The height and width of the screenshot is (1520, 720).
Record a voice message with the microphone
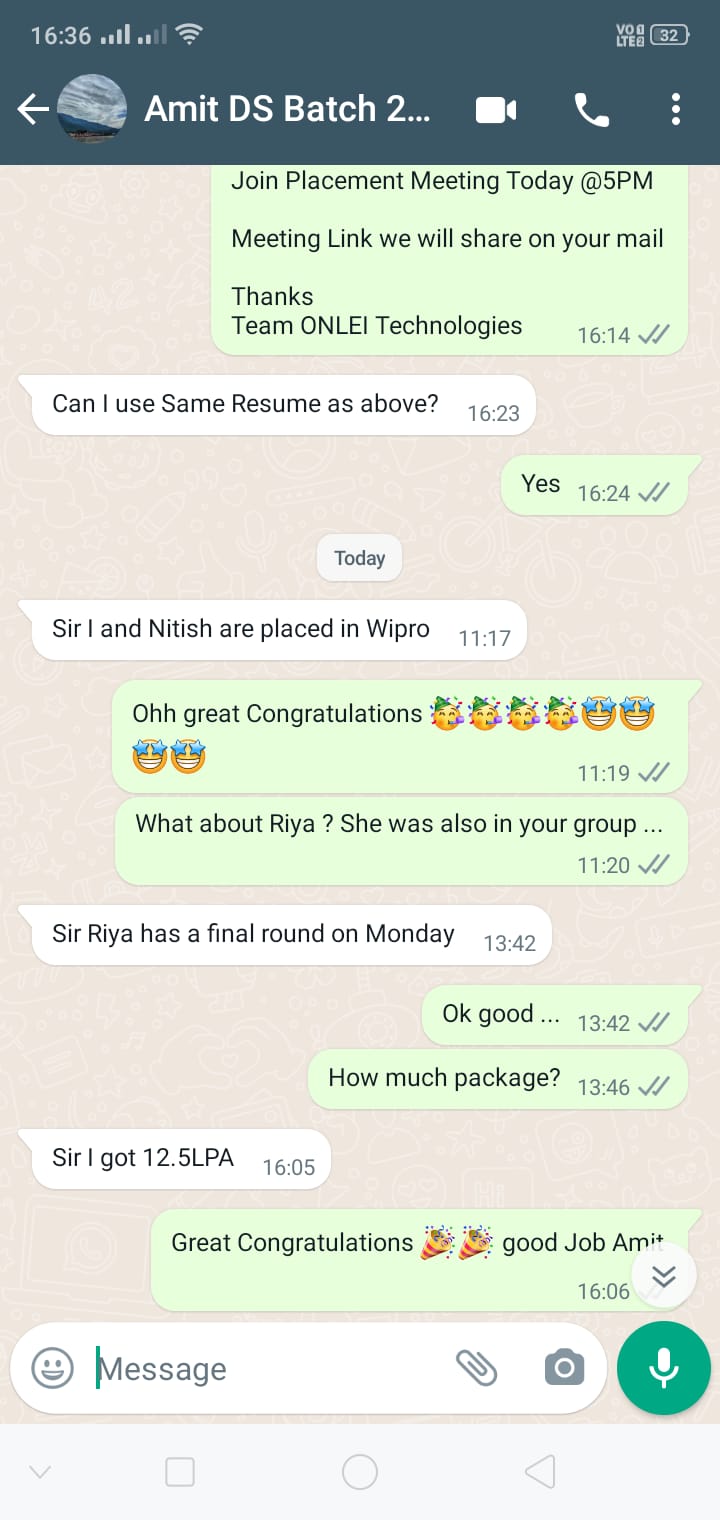click(664, 1368)
